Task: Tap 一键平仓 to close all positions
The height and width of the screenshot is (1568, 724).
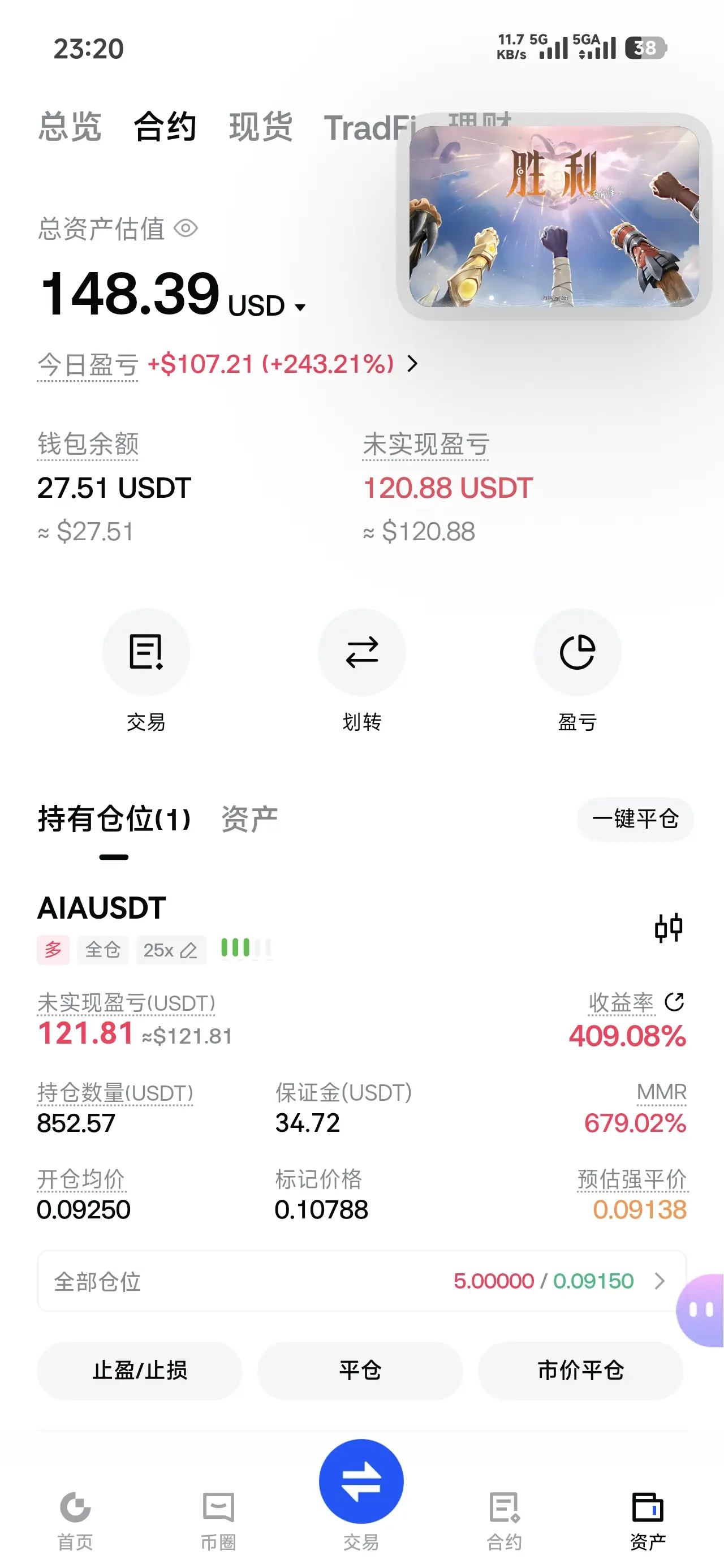Action: click(635, 819)
